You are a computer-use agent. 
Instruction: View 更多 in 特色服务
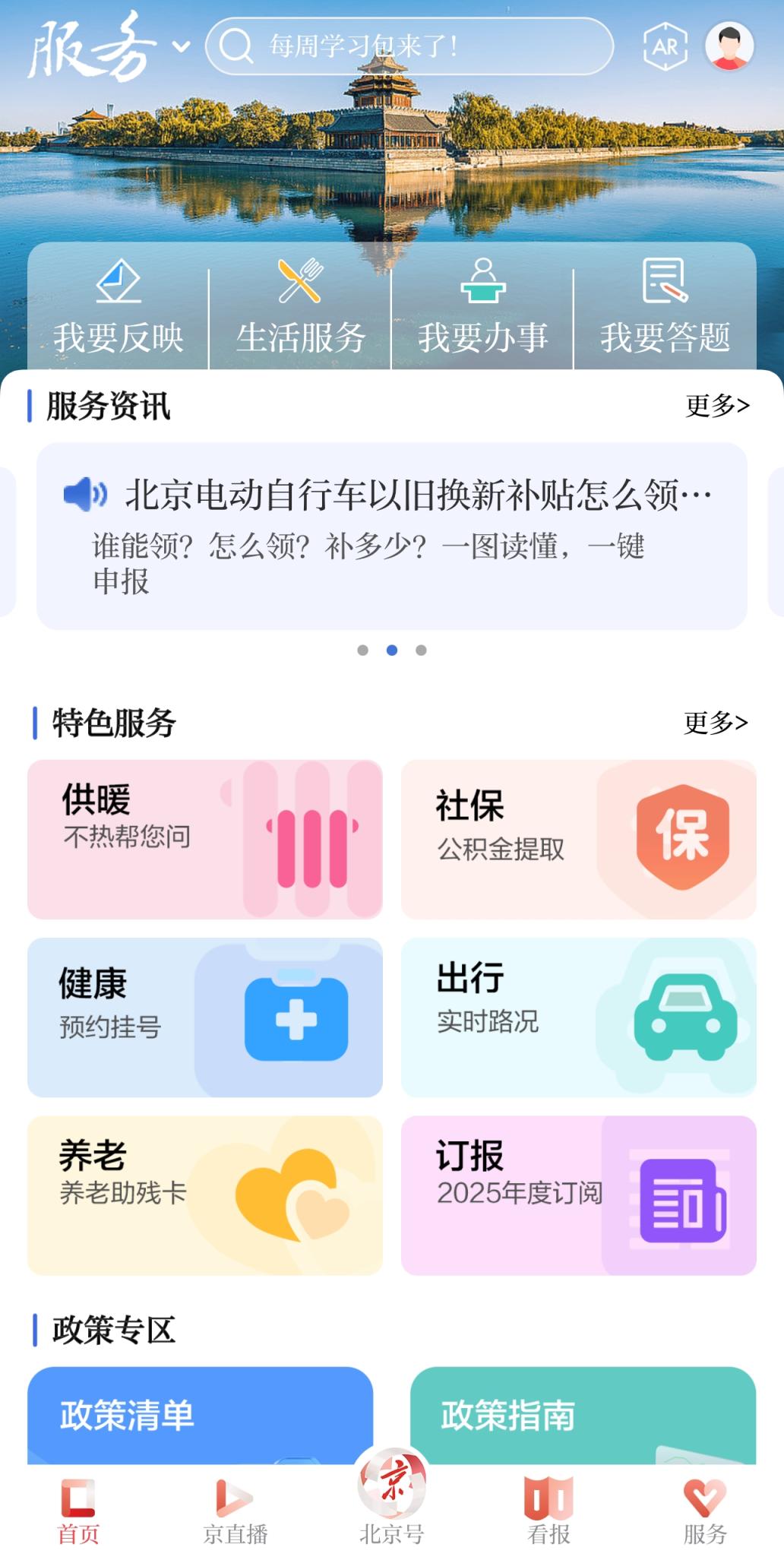[x=715, y=723]
